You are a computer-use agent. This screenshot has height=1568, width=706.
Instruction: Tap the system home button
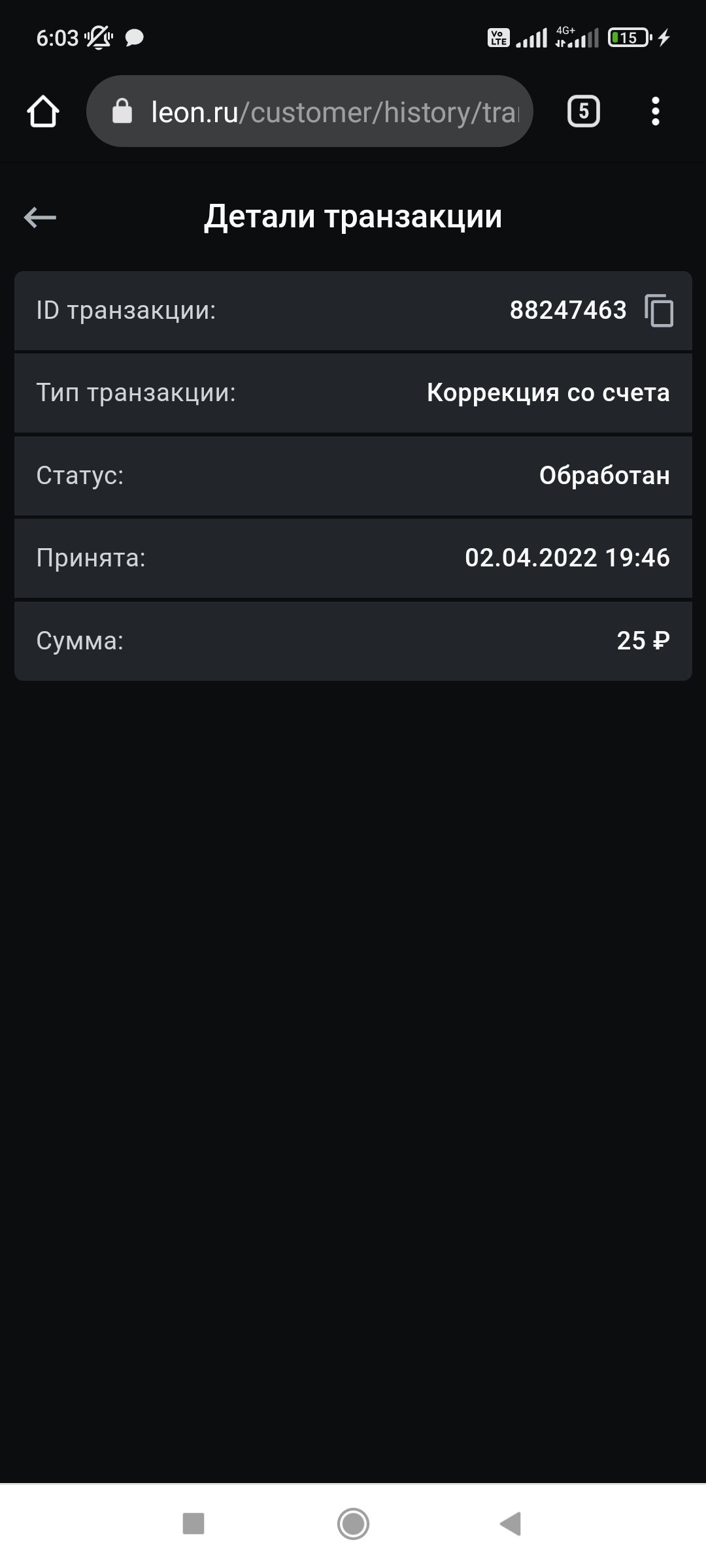pyautogui.click(x=353, y=1524)
